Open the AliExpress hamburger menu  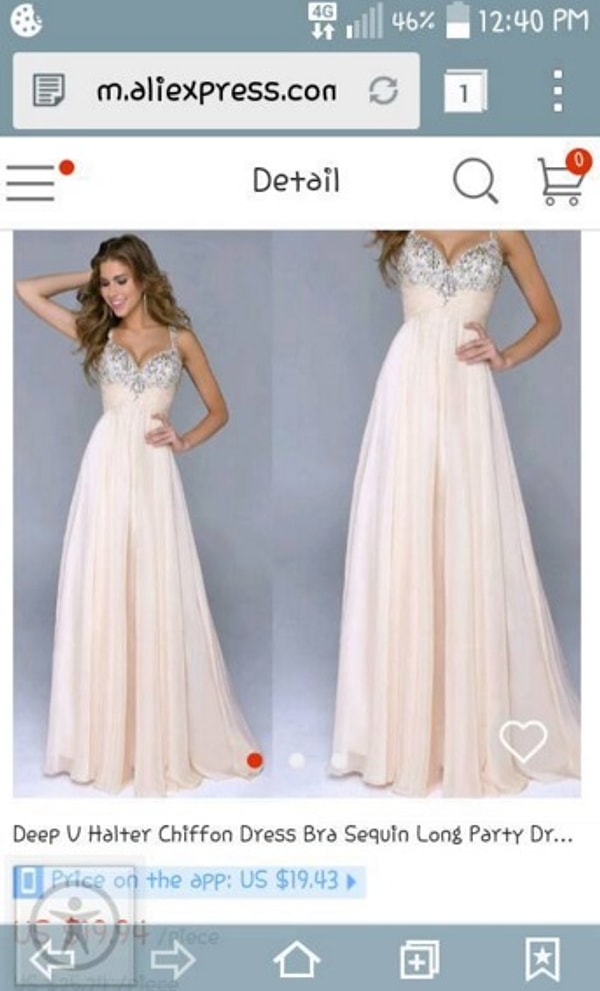pos(32,182)
